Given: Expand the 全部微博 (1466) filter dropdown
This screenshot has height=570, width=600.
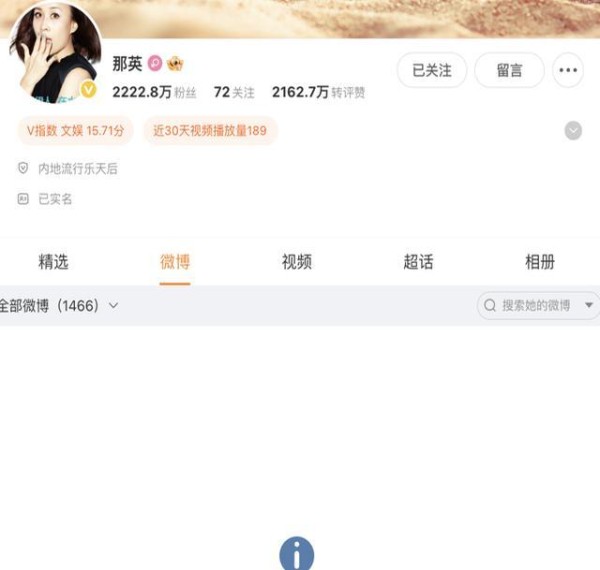Looking at the screenshot, I should pos(58,305).
